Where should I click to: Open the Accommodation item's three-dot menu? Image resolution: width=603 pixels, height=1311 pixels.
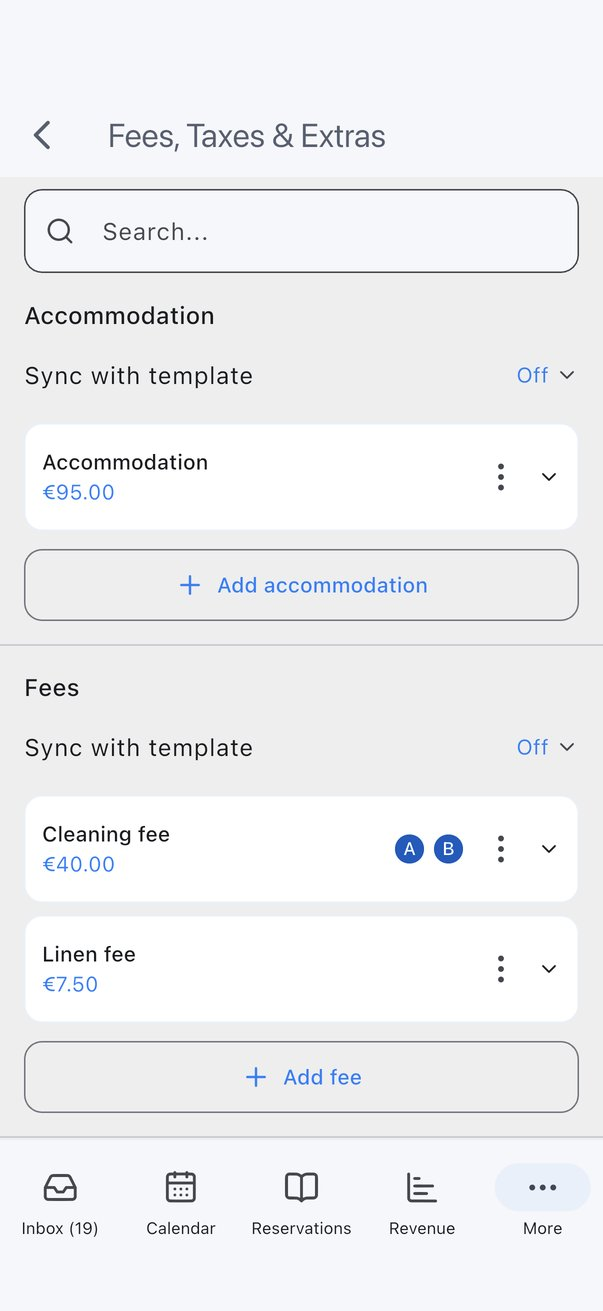point(501,477)
